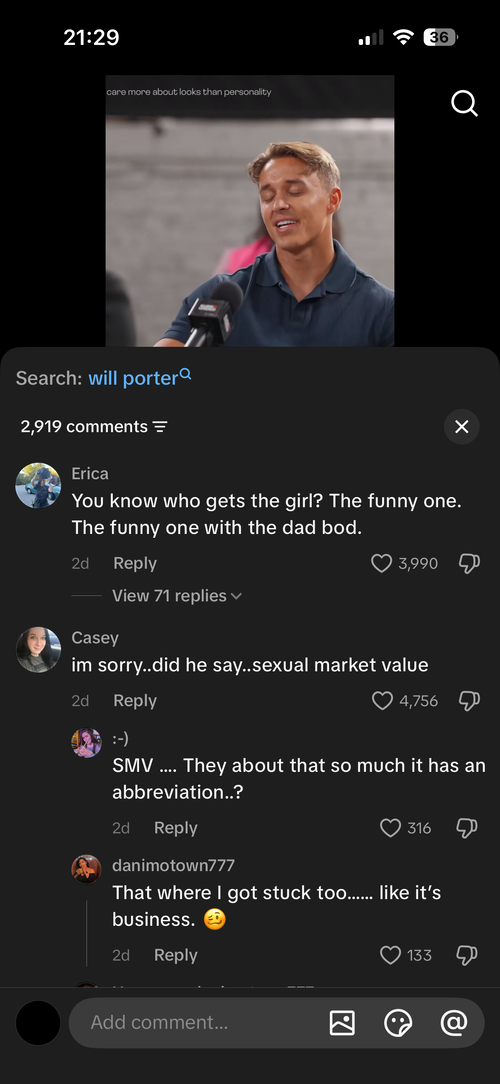Expand View 71 replies
500x1084 pixels.
tap(177, 596)
